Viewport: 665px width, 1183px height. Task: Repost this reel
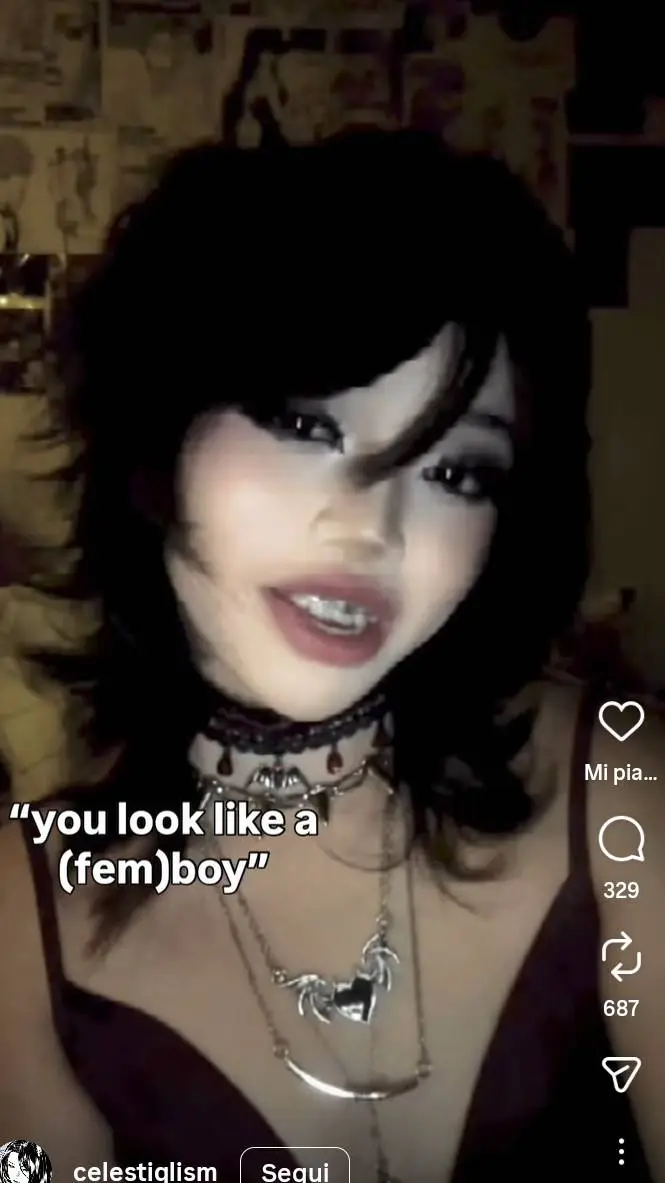(620, 956)
